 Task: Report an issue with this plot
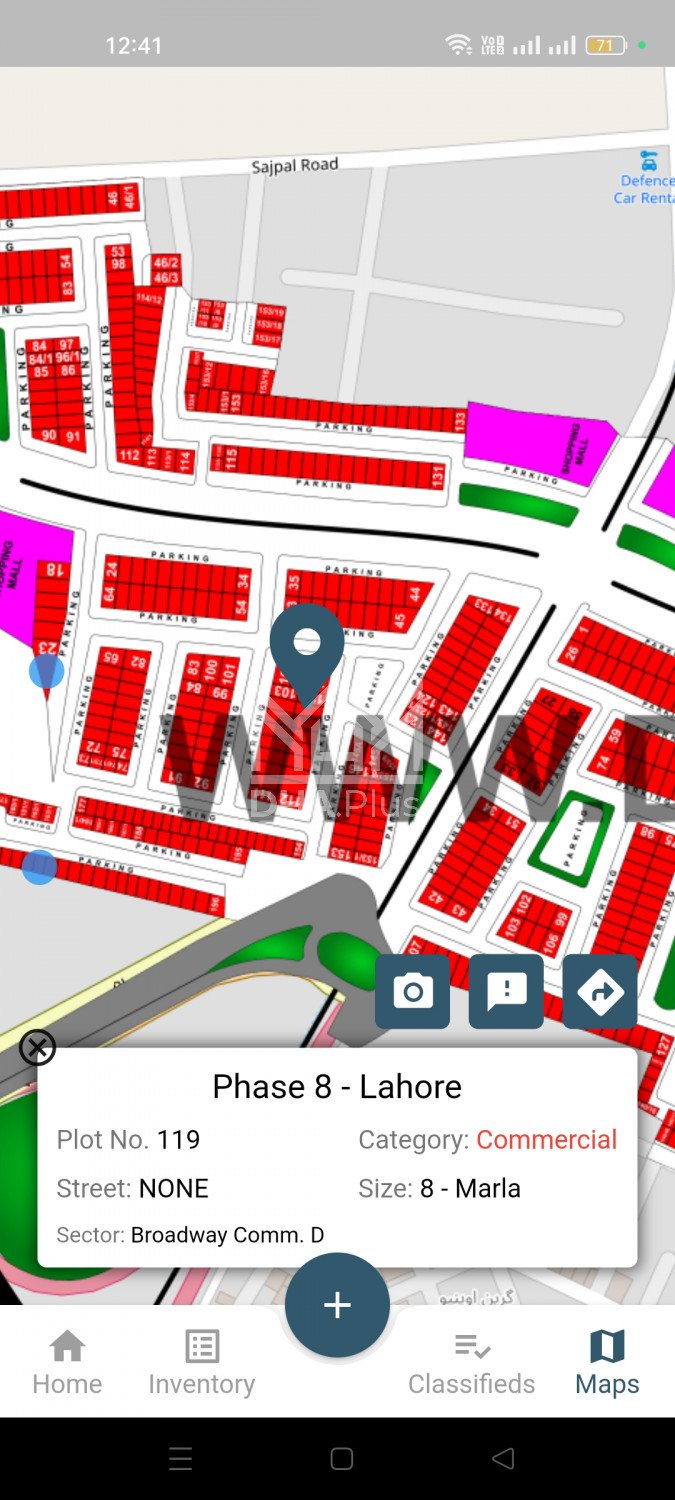506,991
